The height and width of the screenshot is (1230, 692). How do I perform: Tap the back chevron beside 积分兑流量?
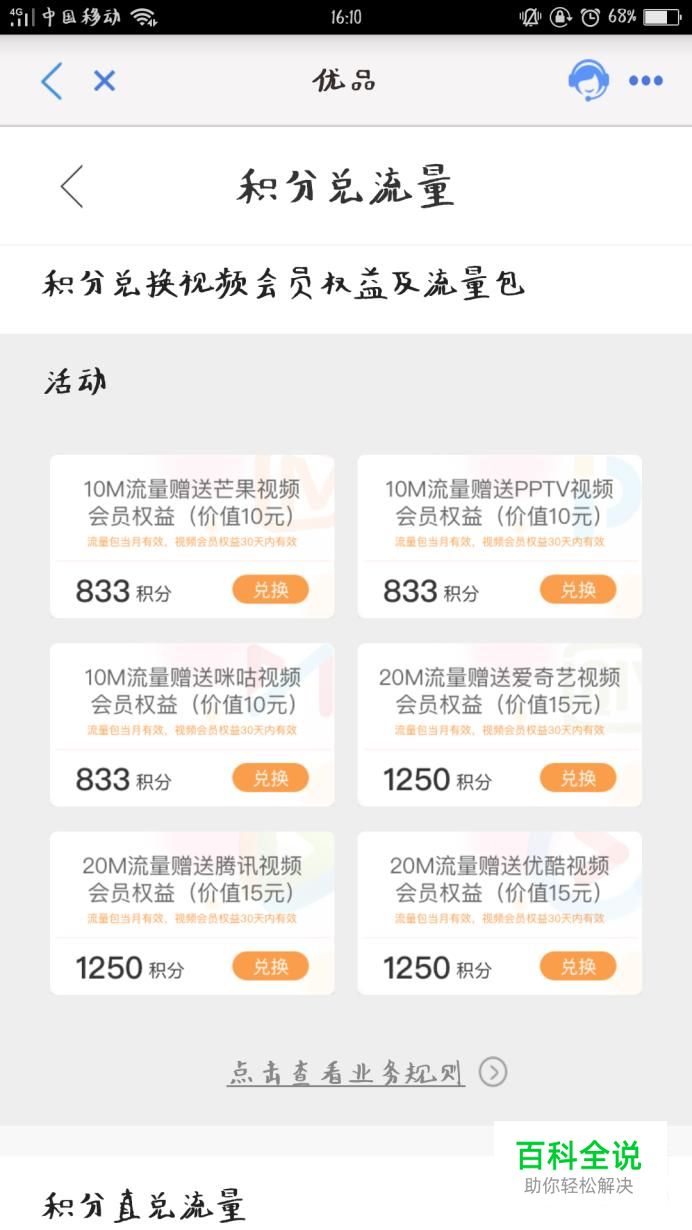coord(71,186)
